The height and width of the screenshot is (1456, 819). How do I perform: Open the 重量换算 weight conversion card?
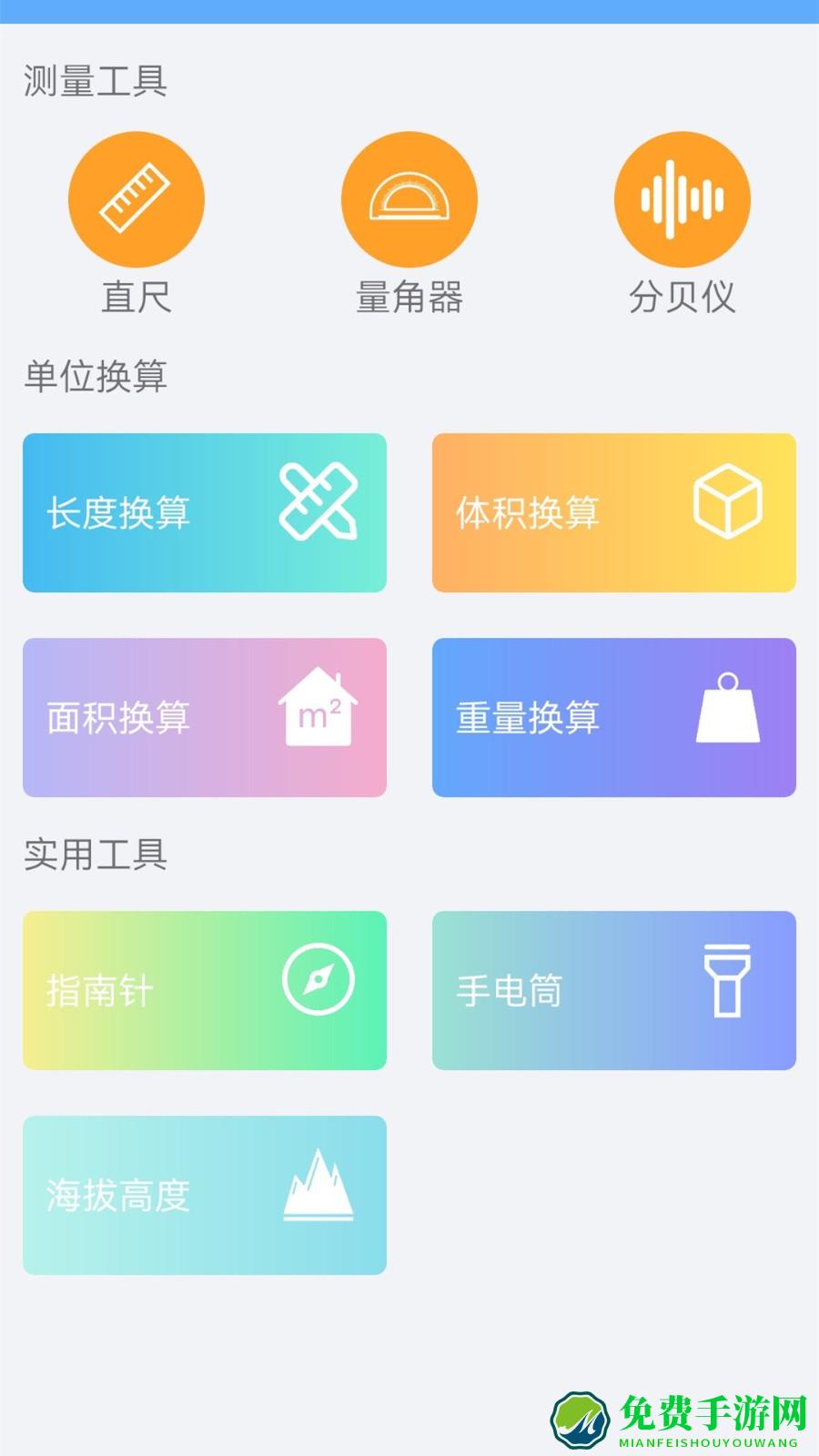click(614, 719)
